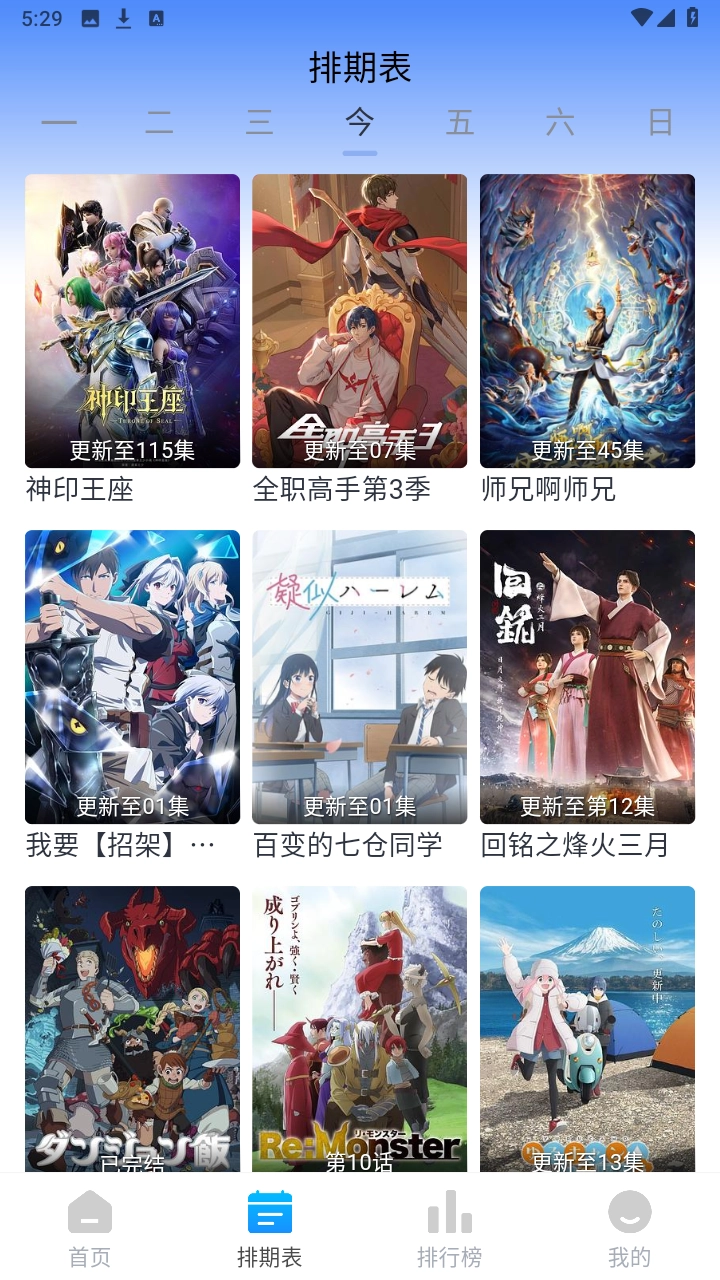Open the 我的 profile tab
The image size is (720, 1280).
click(630, 1228)
